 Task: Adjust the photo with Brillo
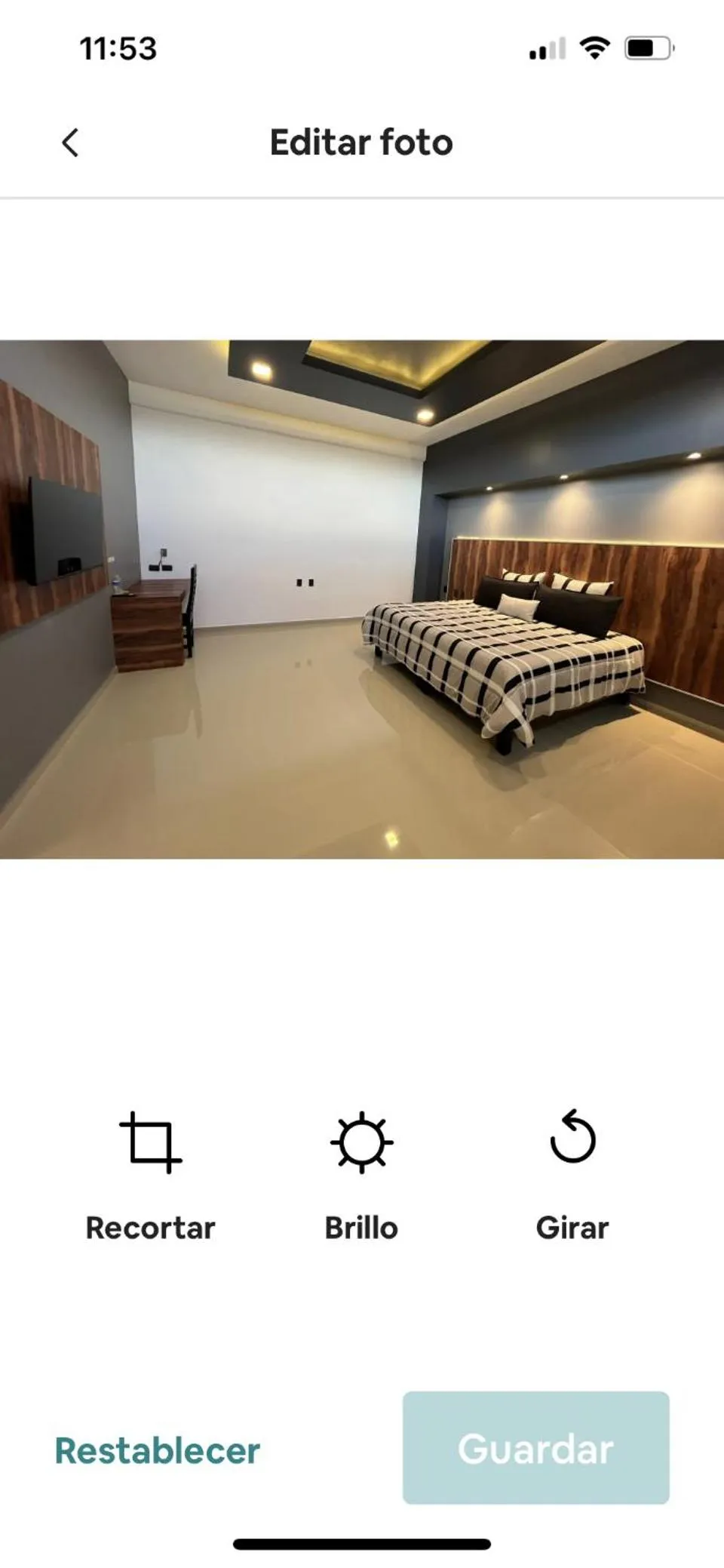(361, 1173)
